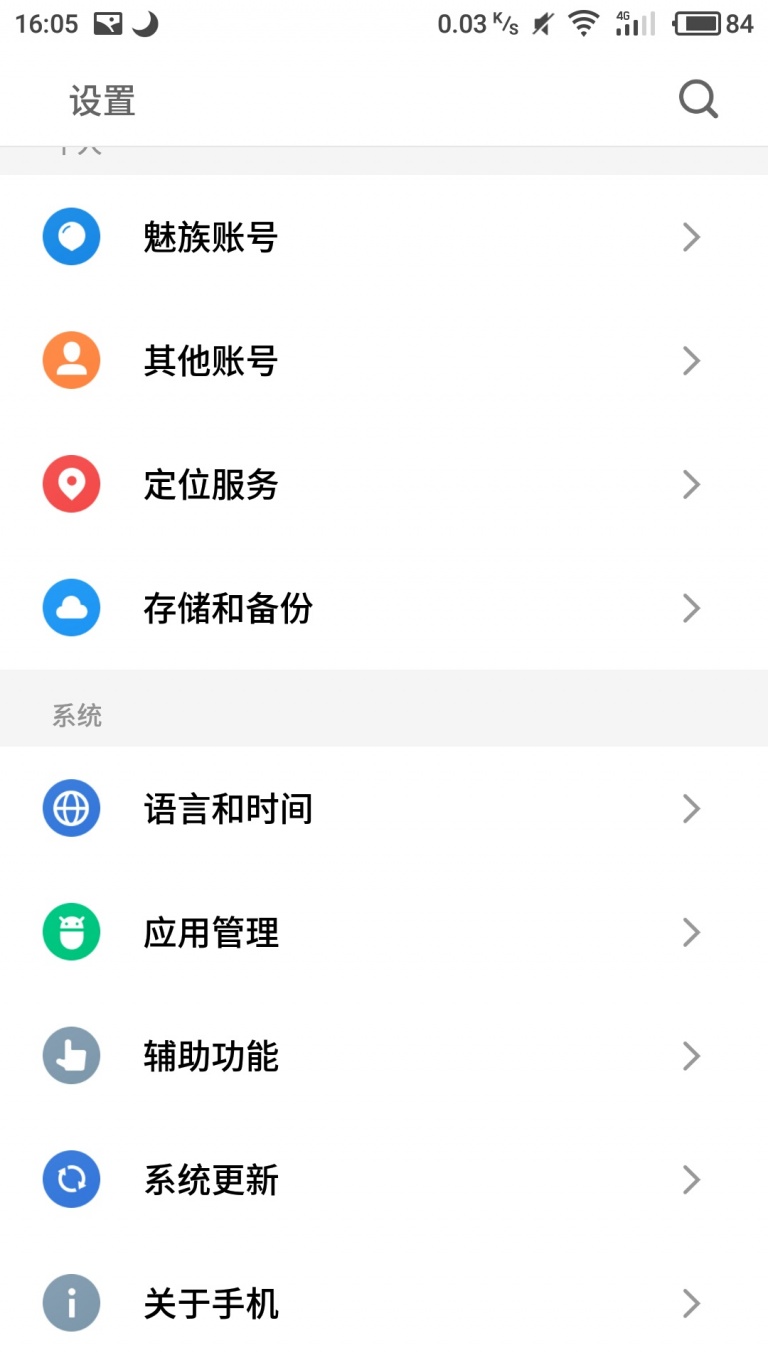Select the green Android icon for 应用管理
Image resolution: width=768 pixels, height=1365 pixels.
pyautogui.click(x=71, y=932)
